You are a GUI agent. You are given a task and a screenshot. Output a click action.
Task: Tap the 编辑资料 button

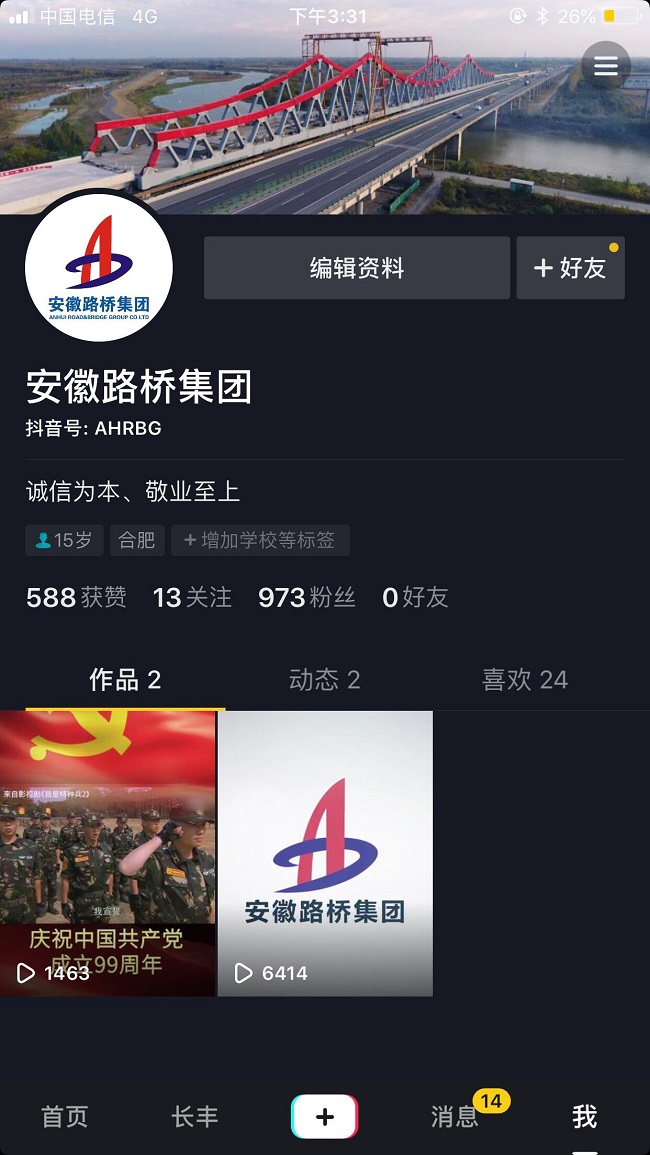coord(357,268)
